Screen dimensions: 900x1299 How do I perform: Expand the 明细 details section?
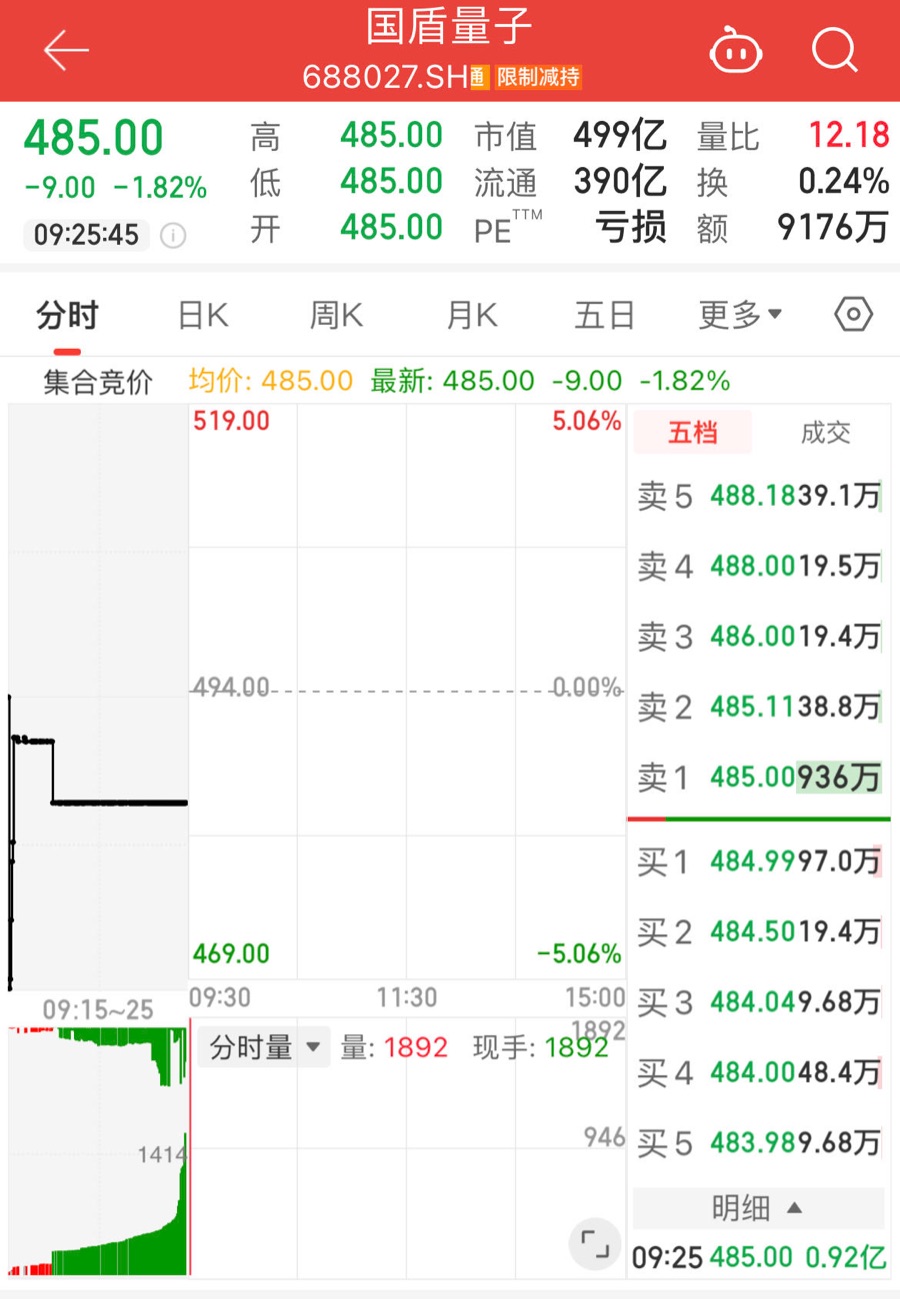[757, 1208]
